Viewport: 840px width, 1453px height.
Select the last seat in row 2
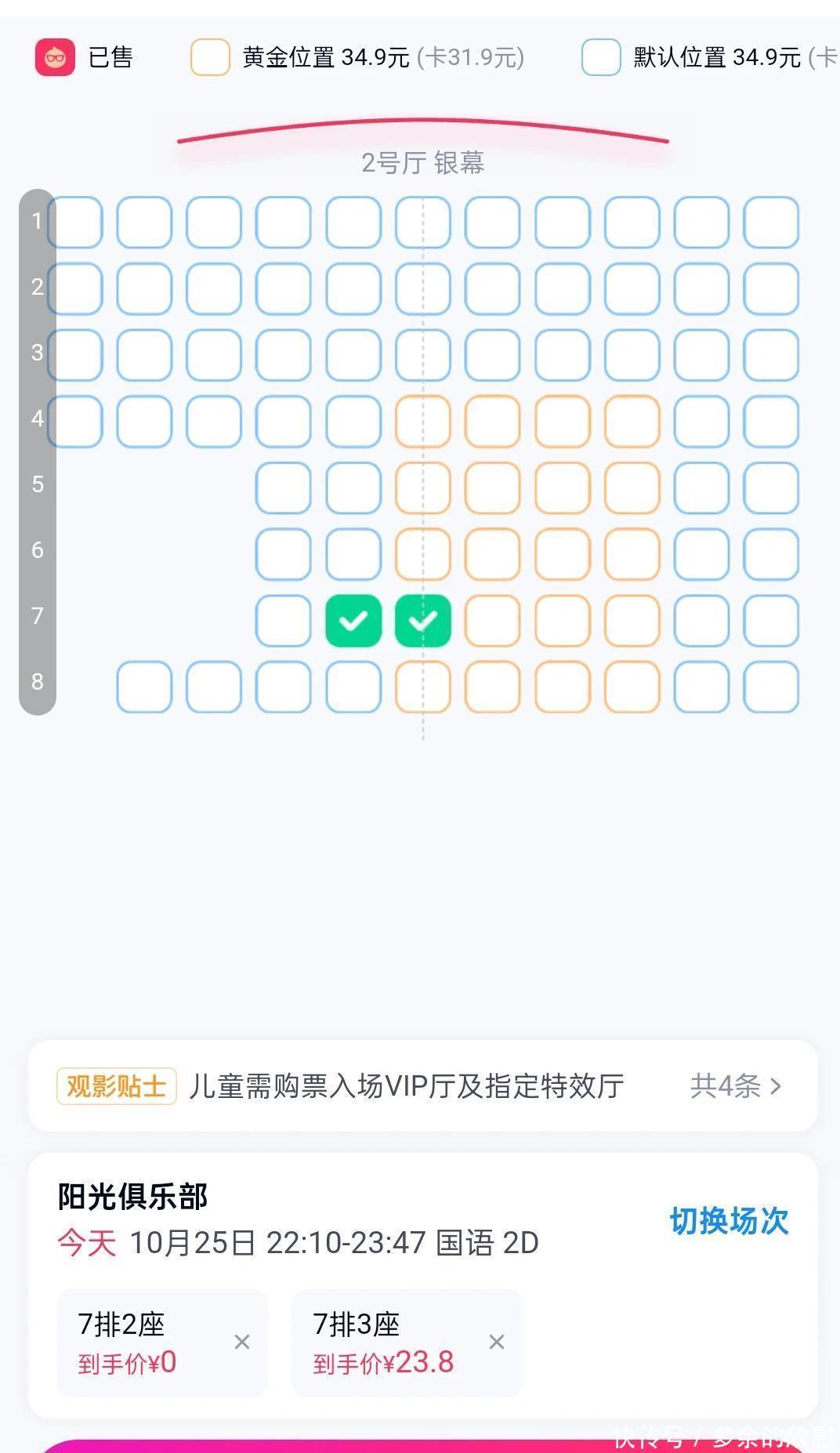coord(771,288)
